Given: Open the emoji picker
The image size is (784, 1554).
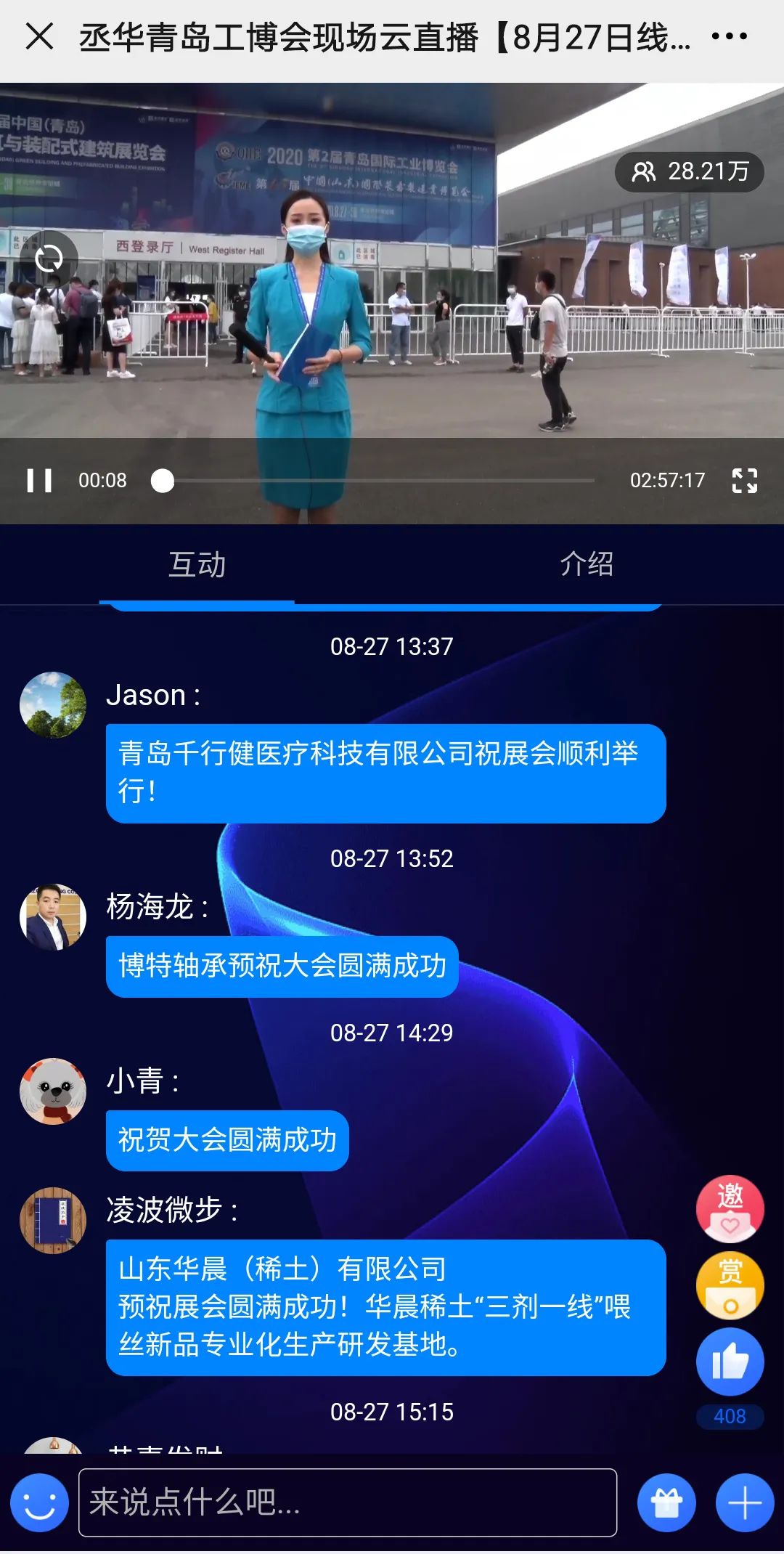Looking at the screenshot, I should [x=40, y=1503].
